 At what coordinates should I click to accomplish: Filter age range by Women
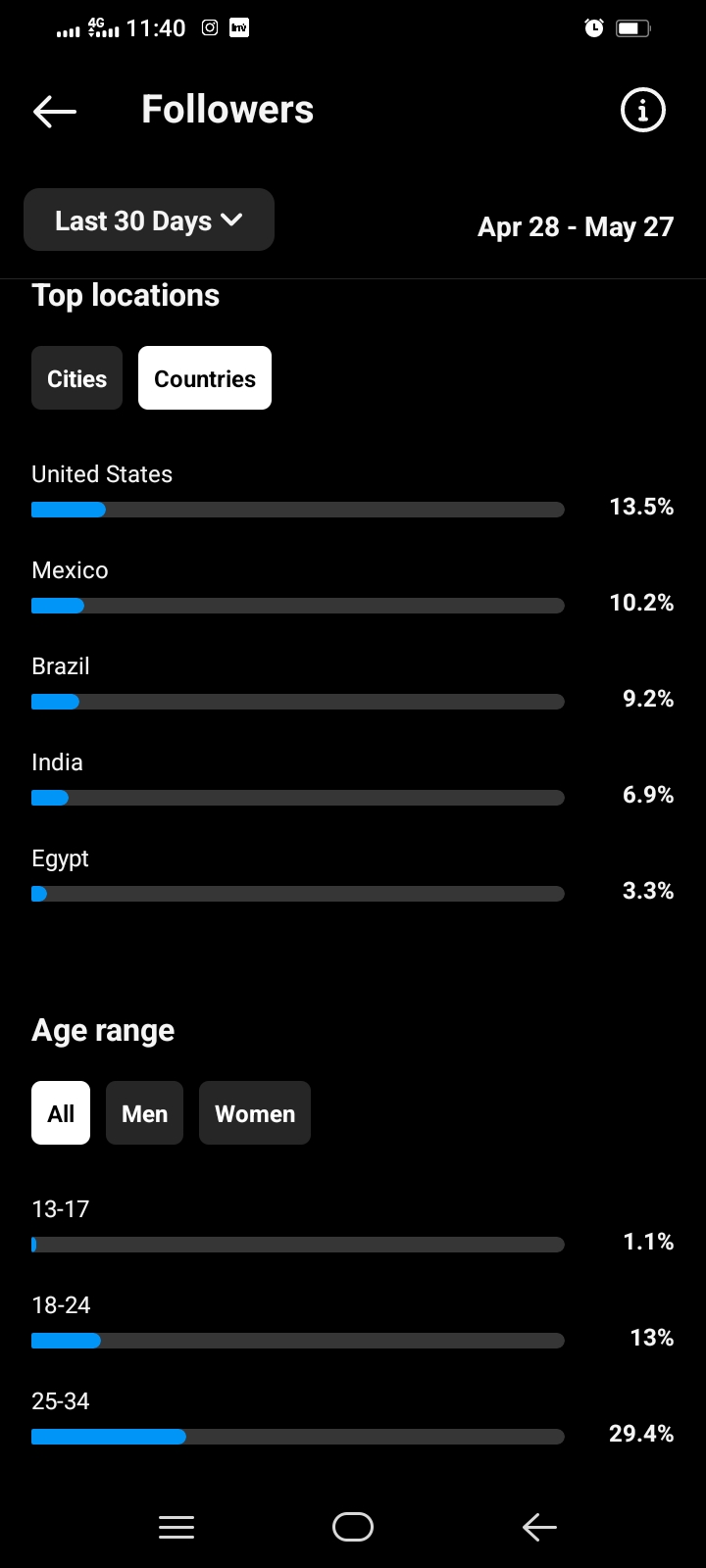pos(255,1113)
